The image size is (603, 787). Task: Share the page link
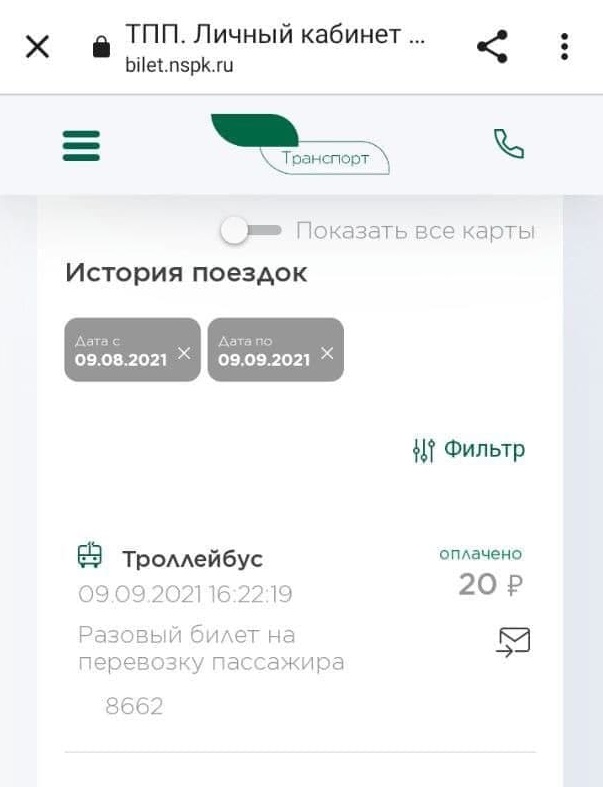pos(492,47)
